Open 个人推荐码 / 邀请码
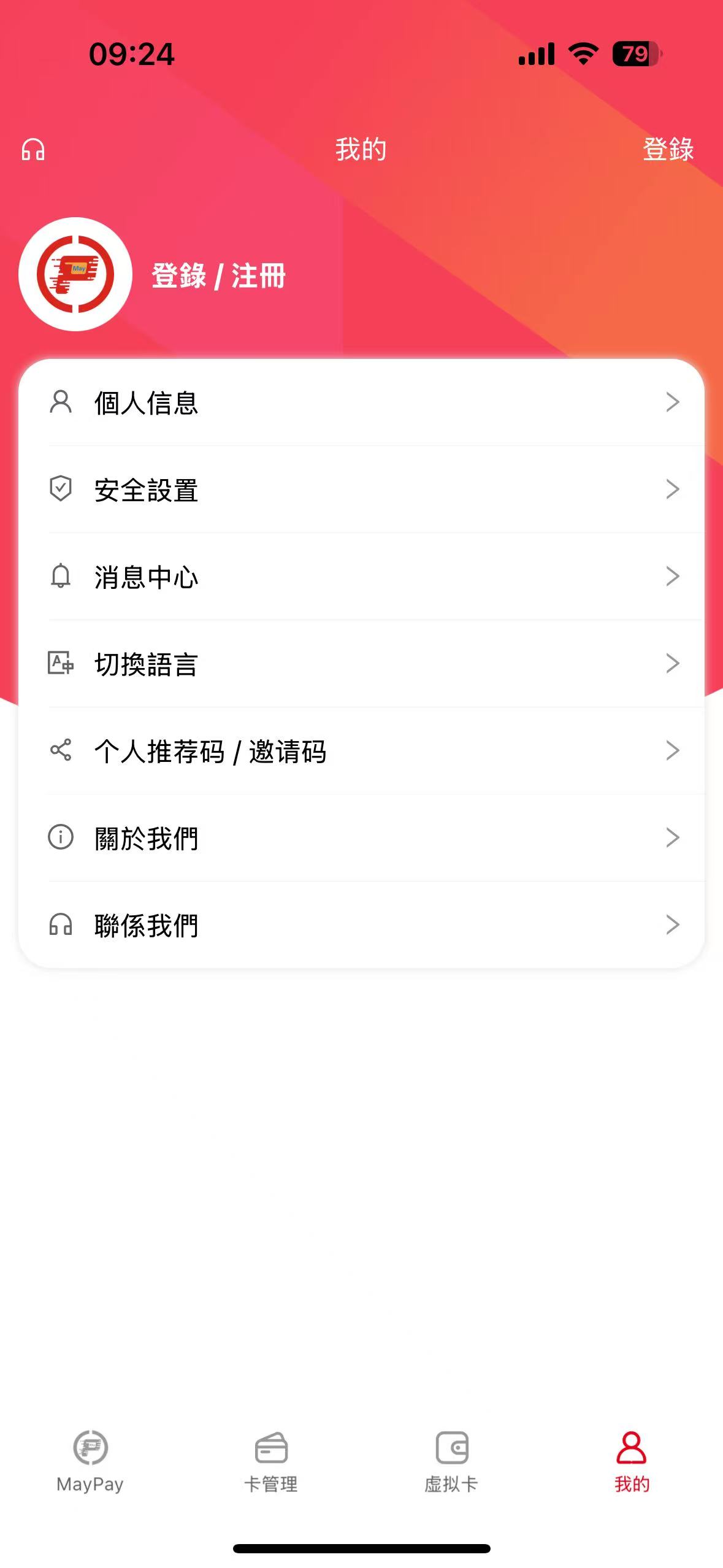This screenshot has height=1568, width=723. (x=362, y=751)
